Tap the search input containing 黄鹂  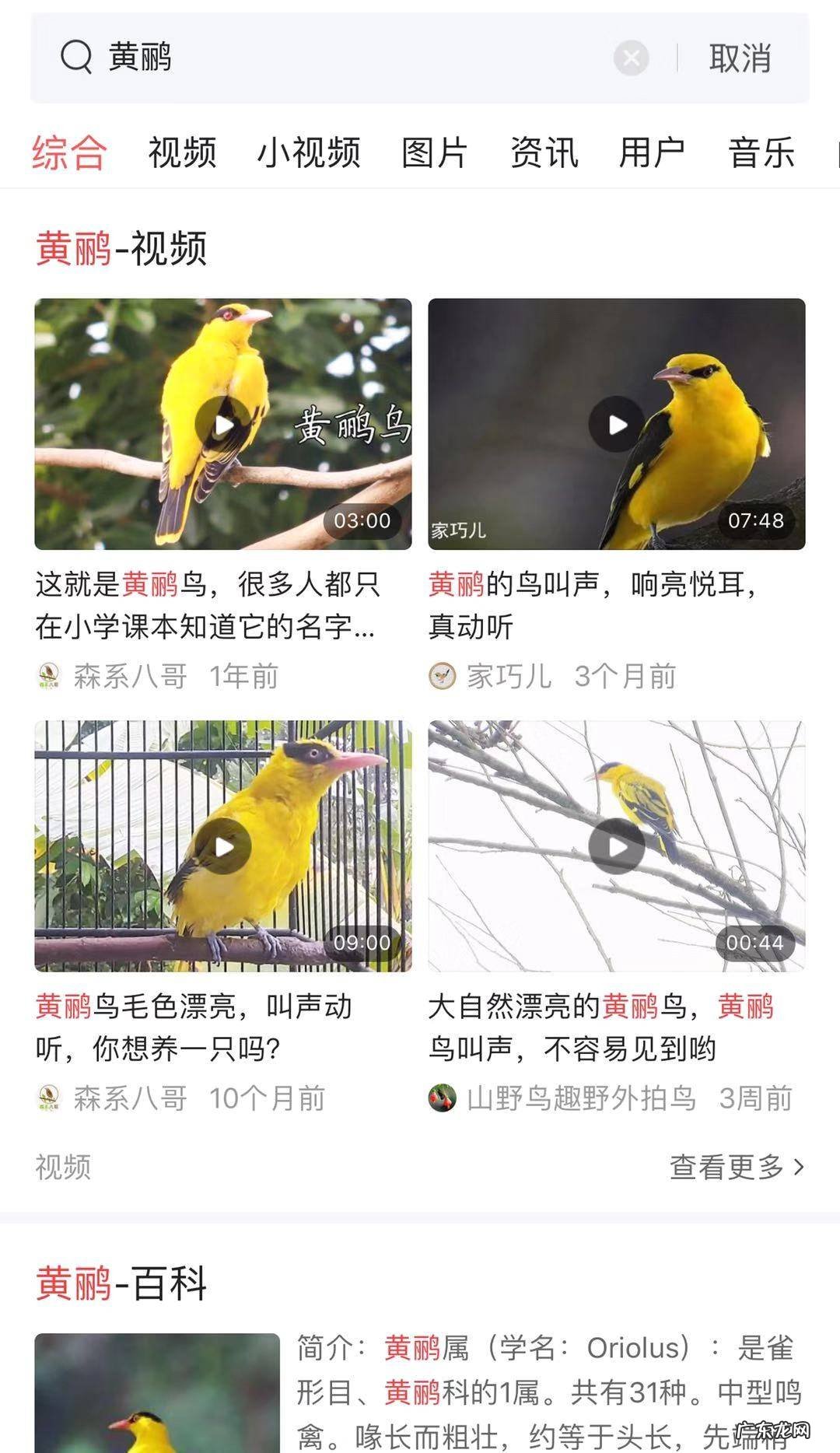311,58
